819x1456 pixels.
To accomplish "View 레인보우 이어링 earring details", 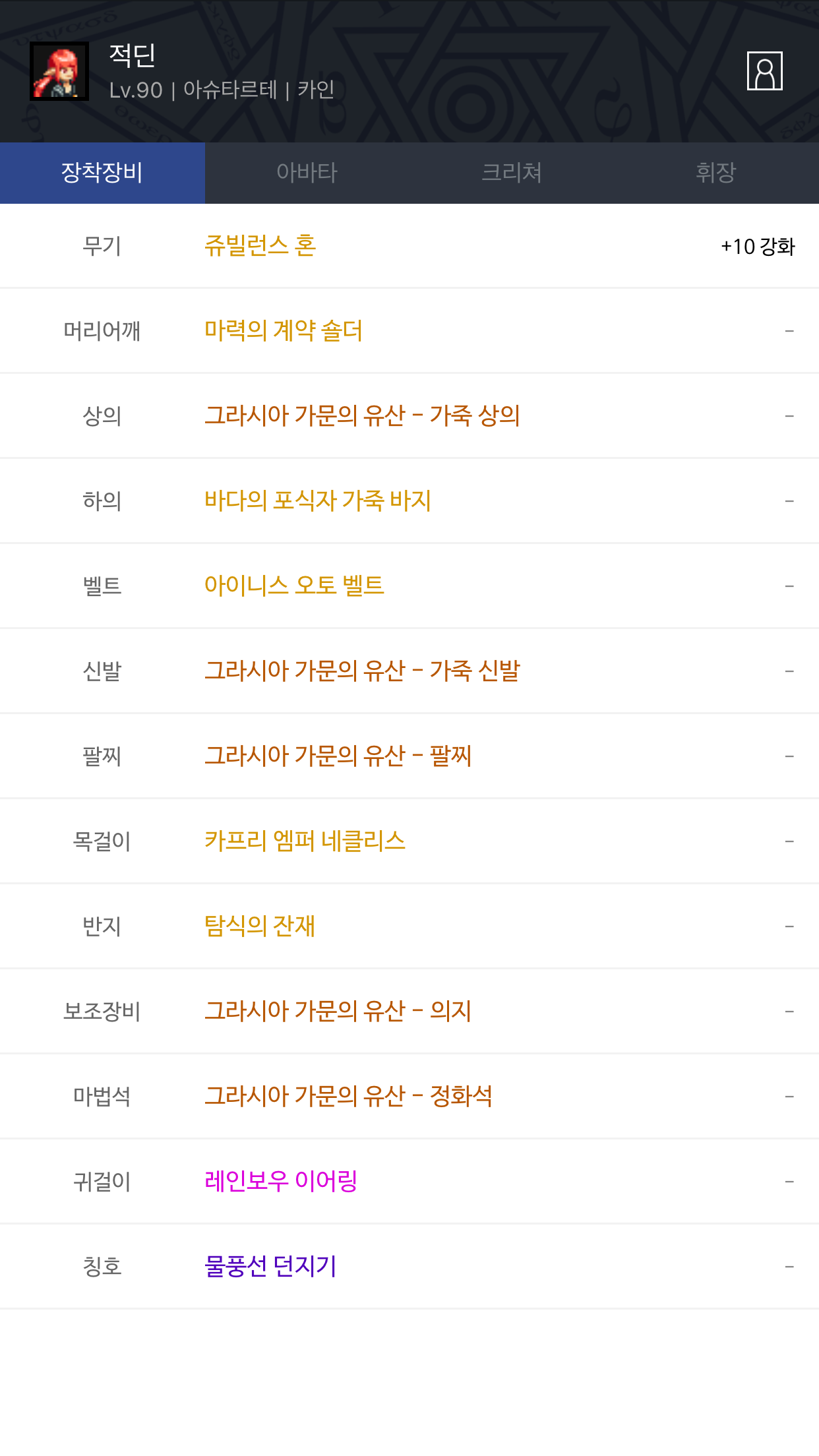I will click(281, 1181).
